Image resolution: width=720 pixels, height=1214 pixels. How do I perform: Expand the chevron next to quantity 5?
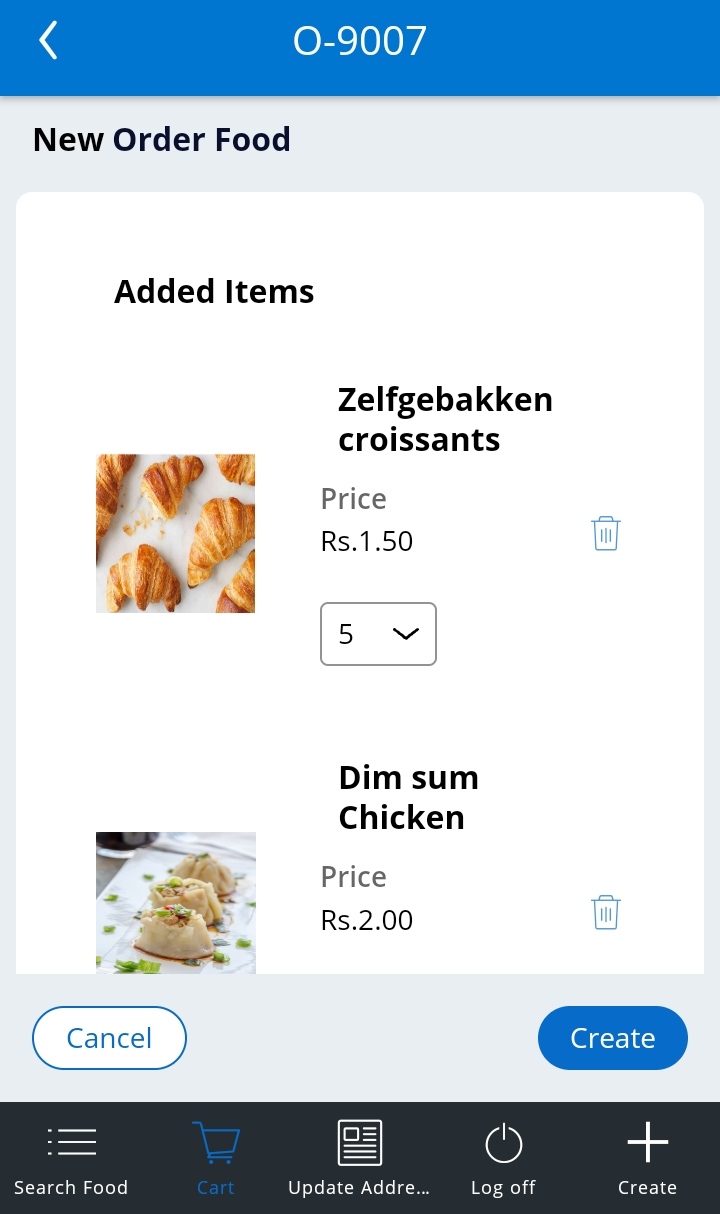point(405,634)
